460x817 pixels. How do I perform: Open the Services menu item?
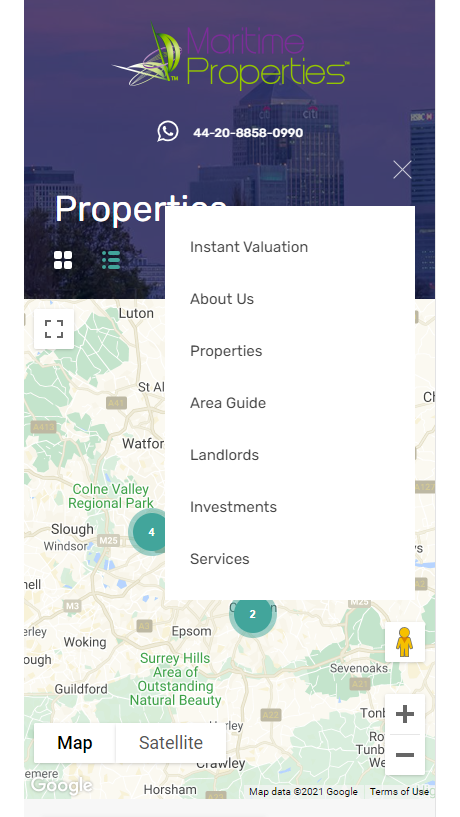(220, 559)
